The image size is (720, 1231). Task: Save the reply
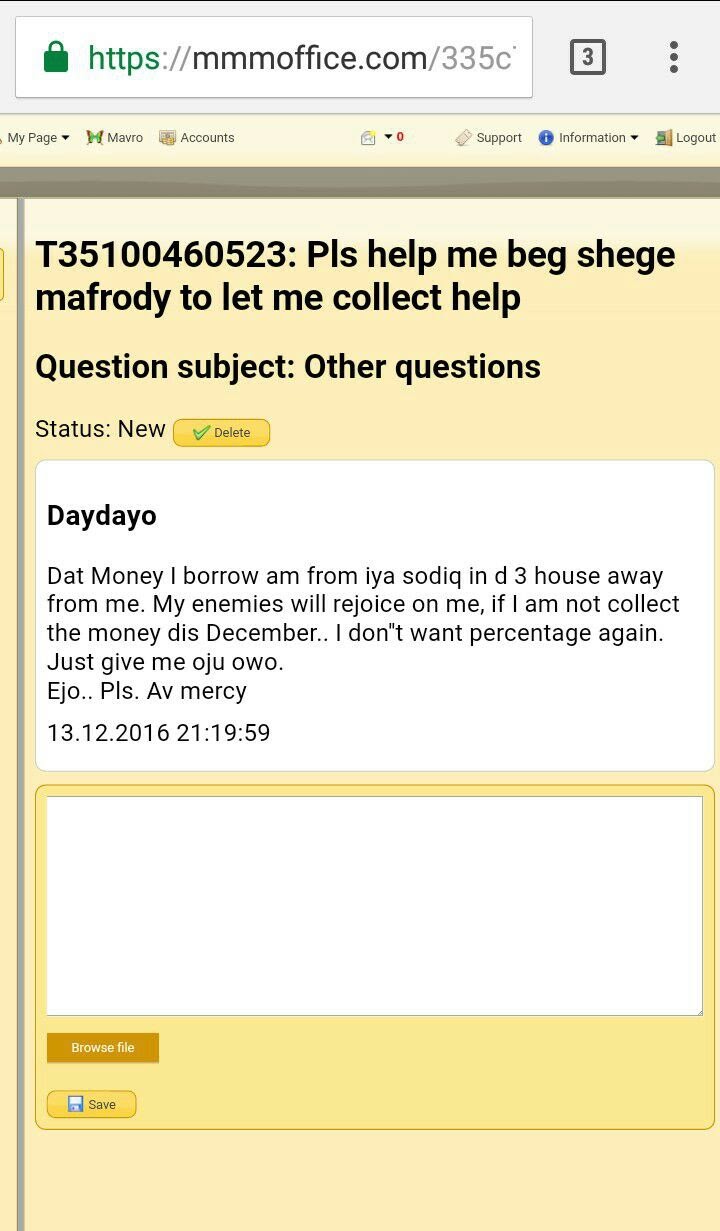coord(91,1104)
